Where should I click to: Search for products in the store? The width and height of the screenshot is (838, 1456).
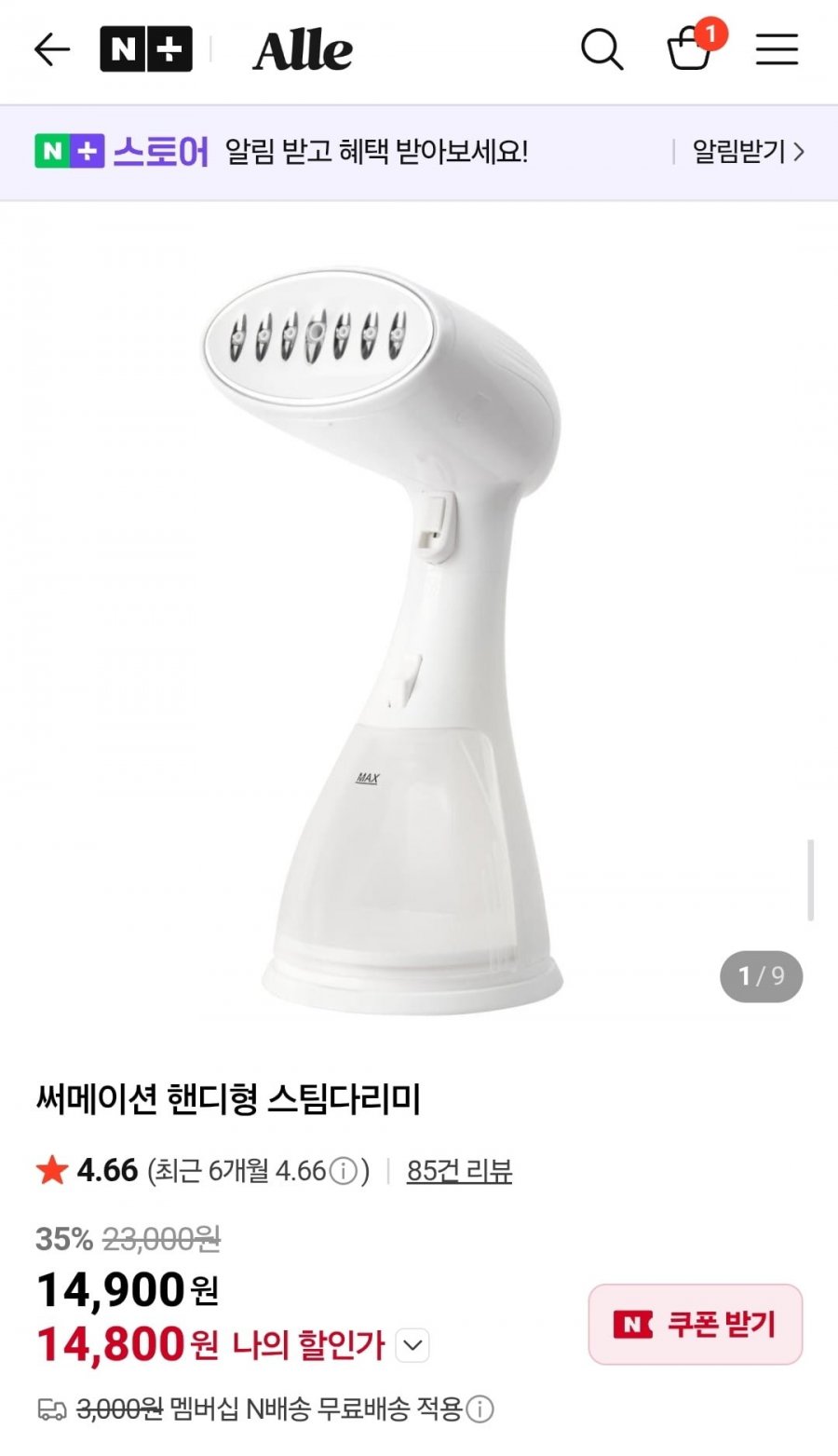click(601, 50)
